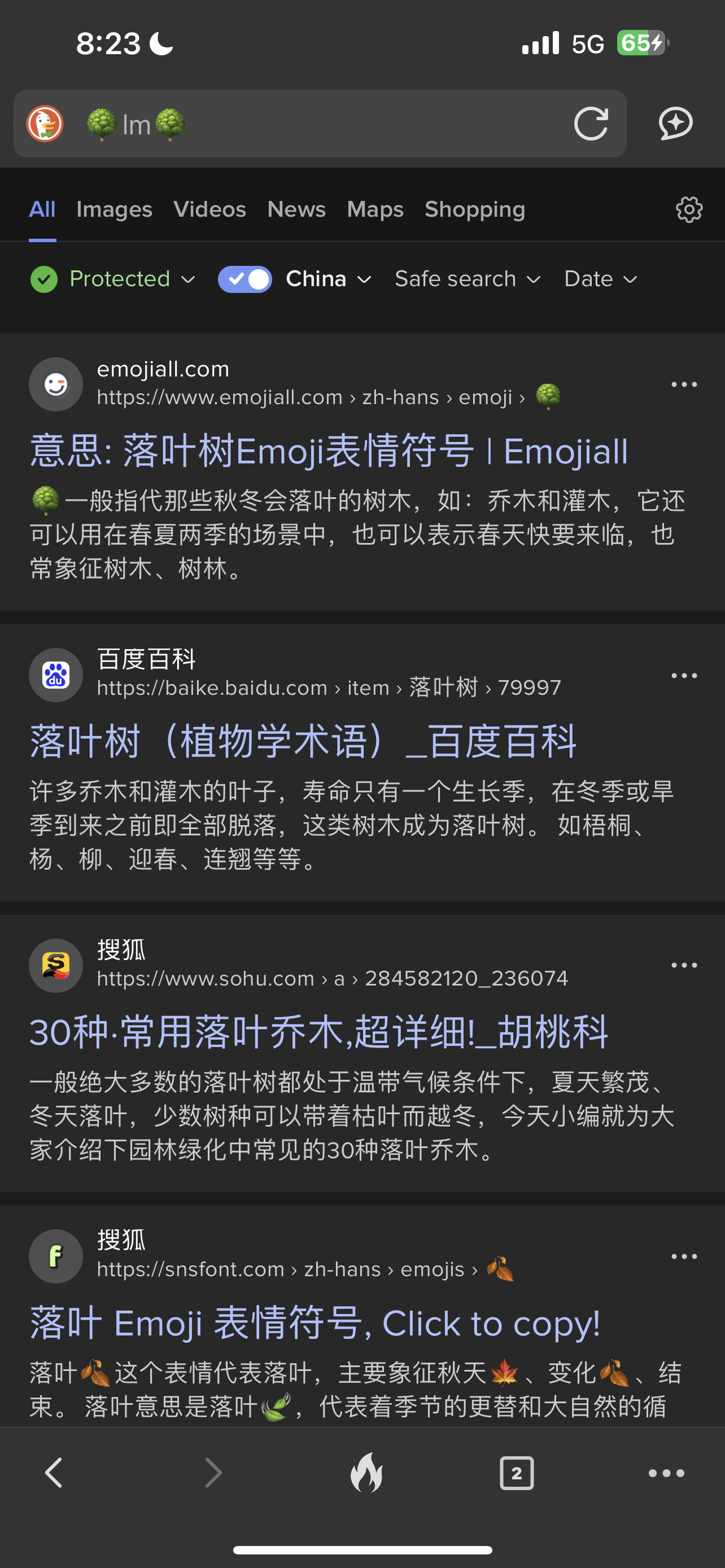Image resolution: width=725 pixels, height=1568 pixels.
Task: Reload the search results page
Action: tap(591, 124)
